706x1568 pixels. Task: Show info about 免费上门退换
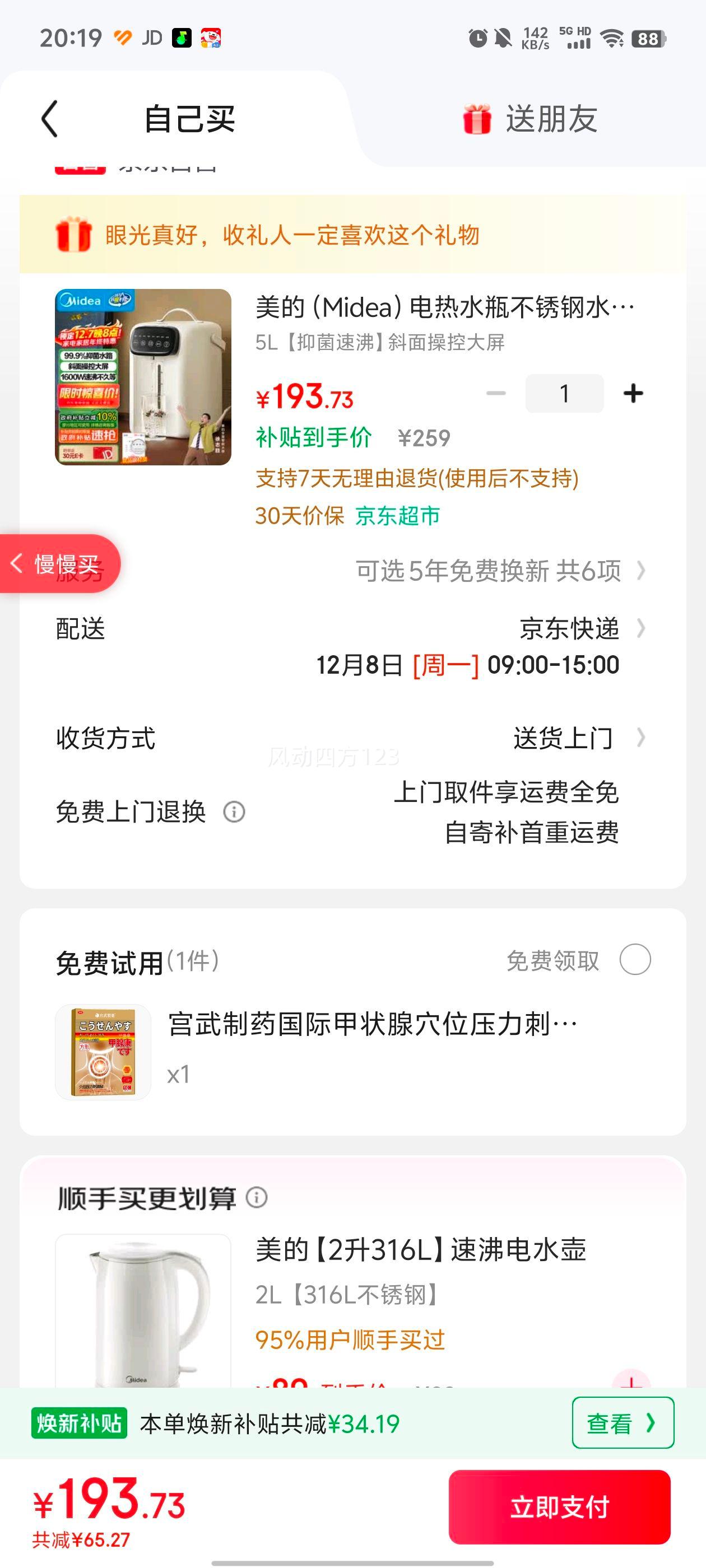click(234, 811)
